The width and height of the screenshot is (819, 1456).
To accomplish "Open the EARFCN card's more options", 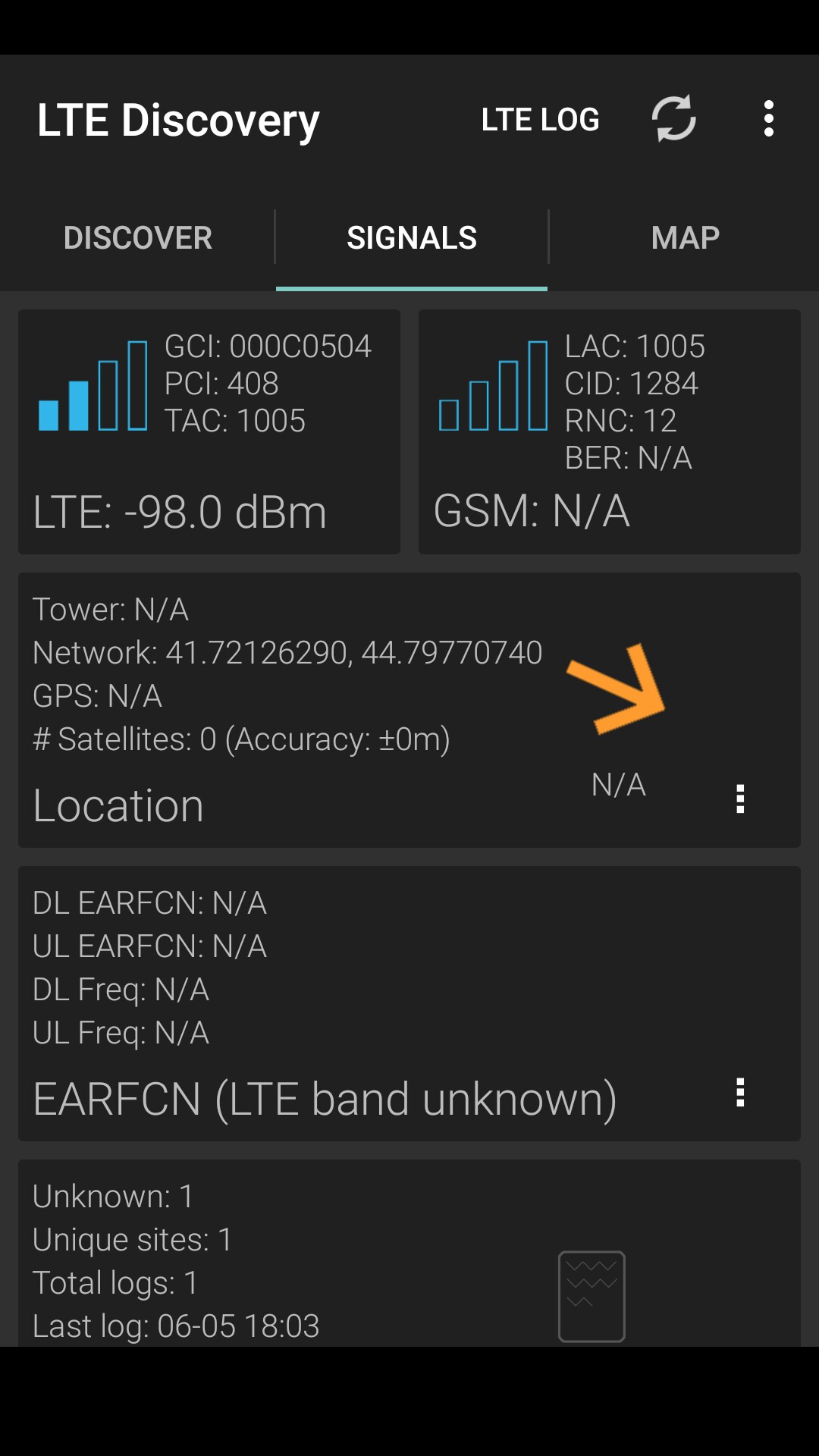I will tap(740, 1093).
